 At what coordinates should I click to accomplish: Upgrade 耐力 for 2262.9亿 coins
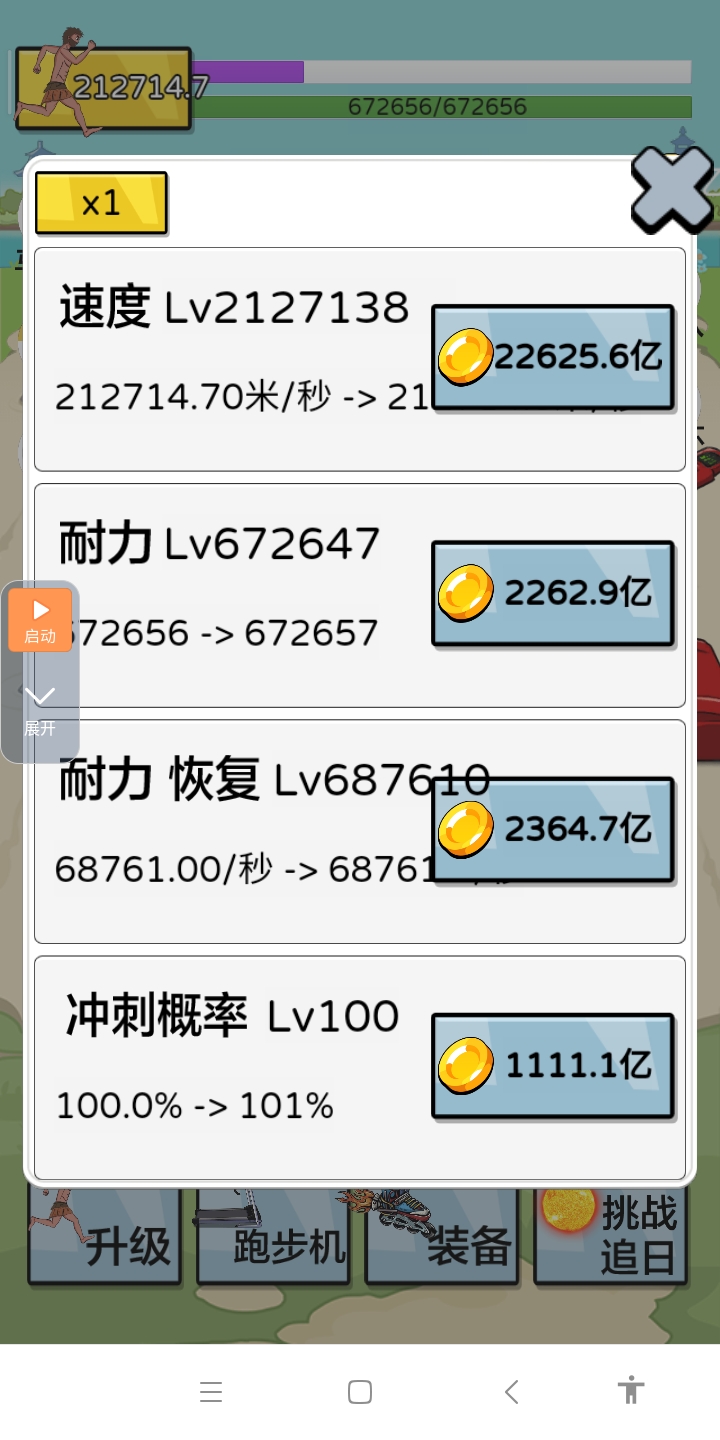click(552, 593)
